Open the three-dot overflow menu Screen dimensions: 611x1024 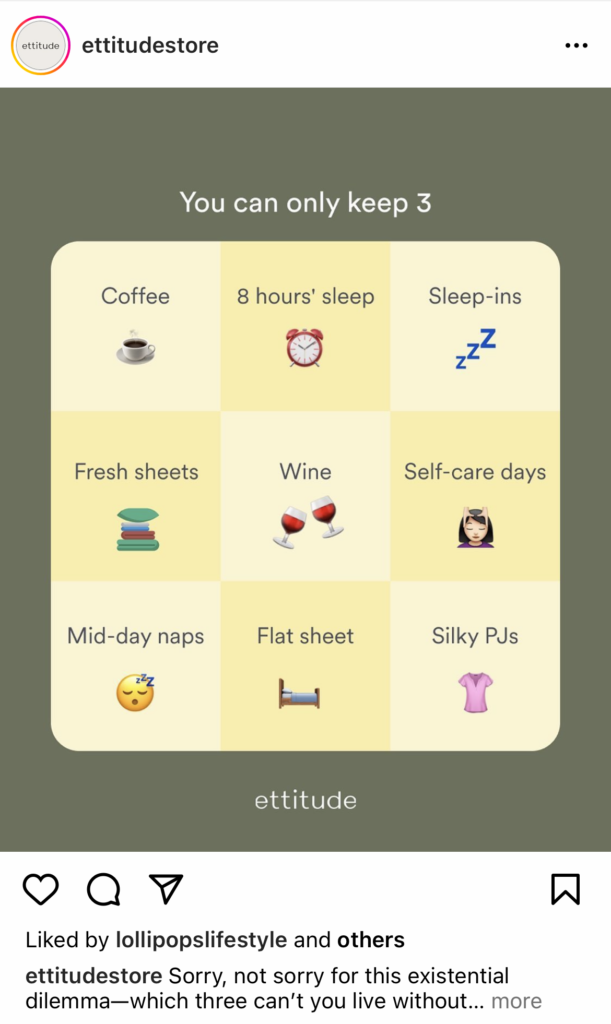[576, 46]
